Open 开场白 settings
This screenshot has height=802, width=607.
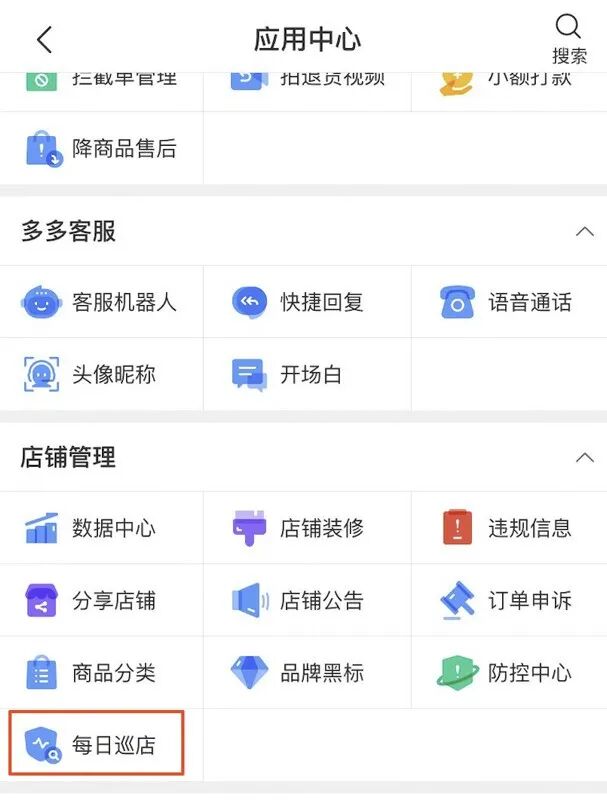point(288,375)
